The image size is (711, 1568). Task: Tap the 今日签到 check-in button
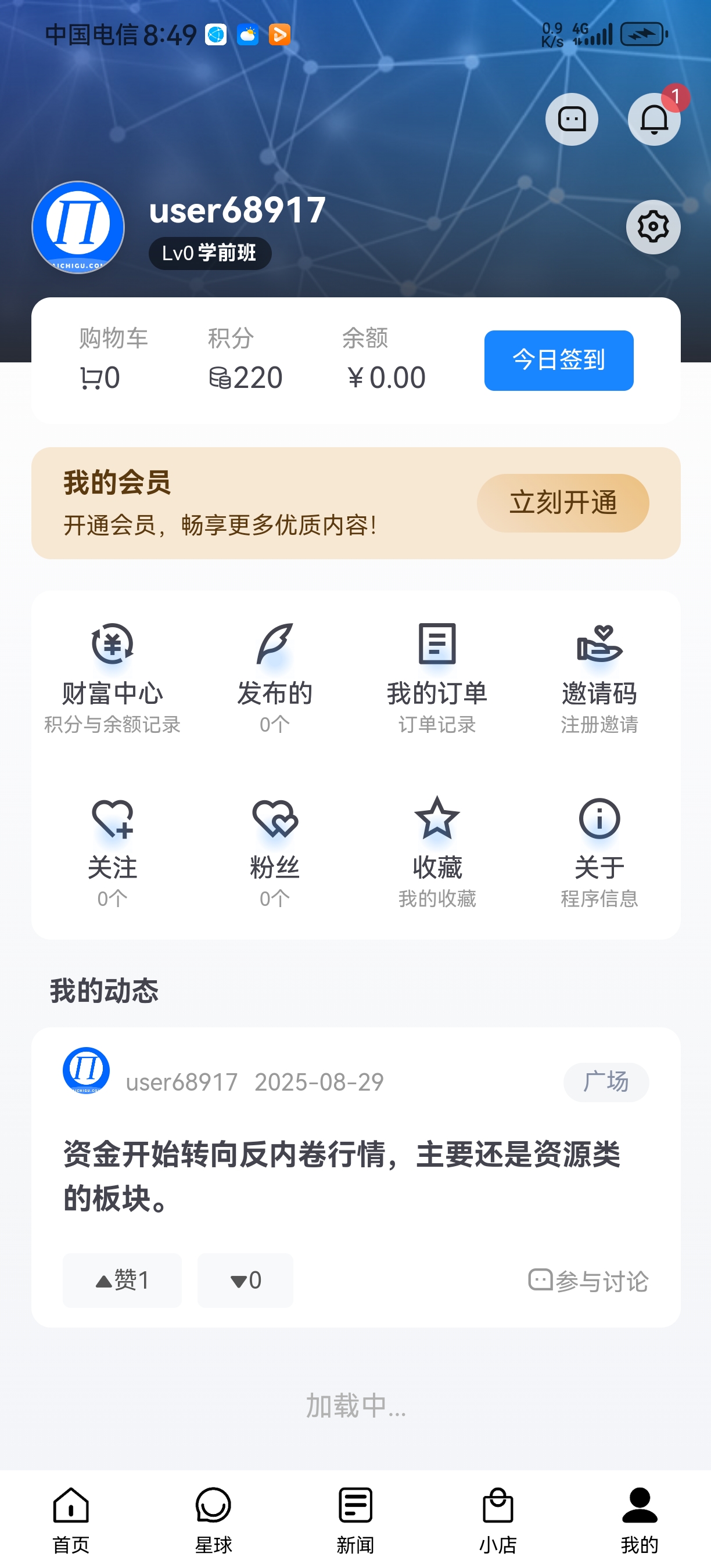coord(558,360)
